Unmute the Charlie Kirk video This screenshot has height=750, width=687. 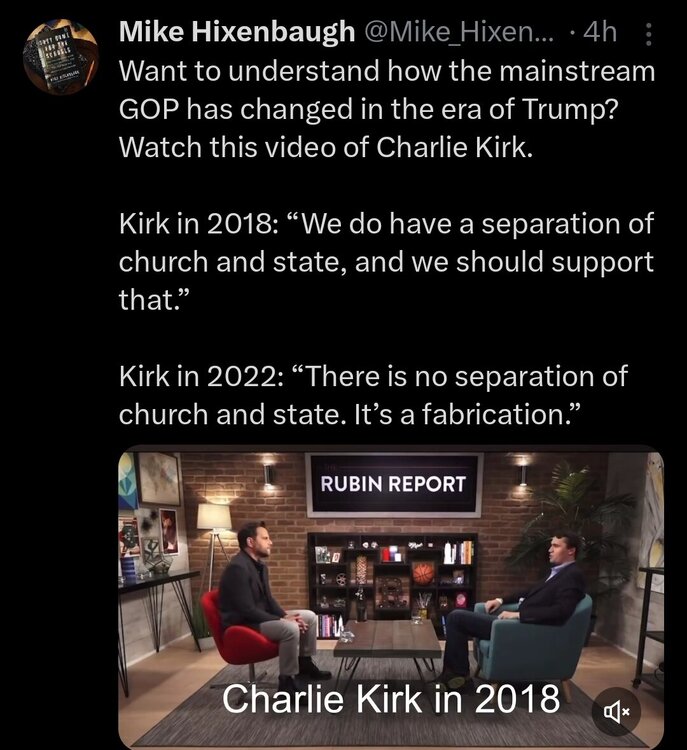point(617,712)
